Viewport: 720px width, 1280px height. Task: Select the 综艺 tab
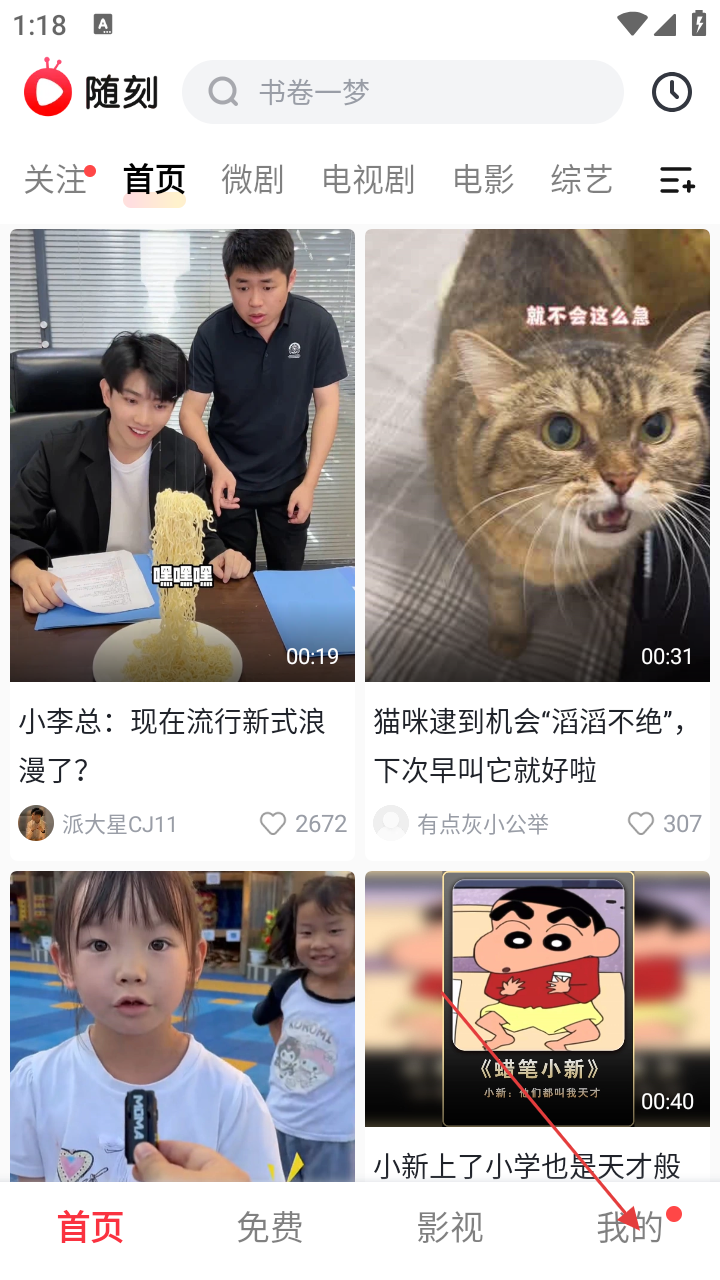tap(581, 180)
